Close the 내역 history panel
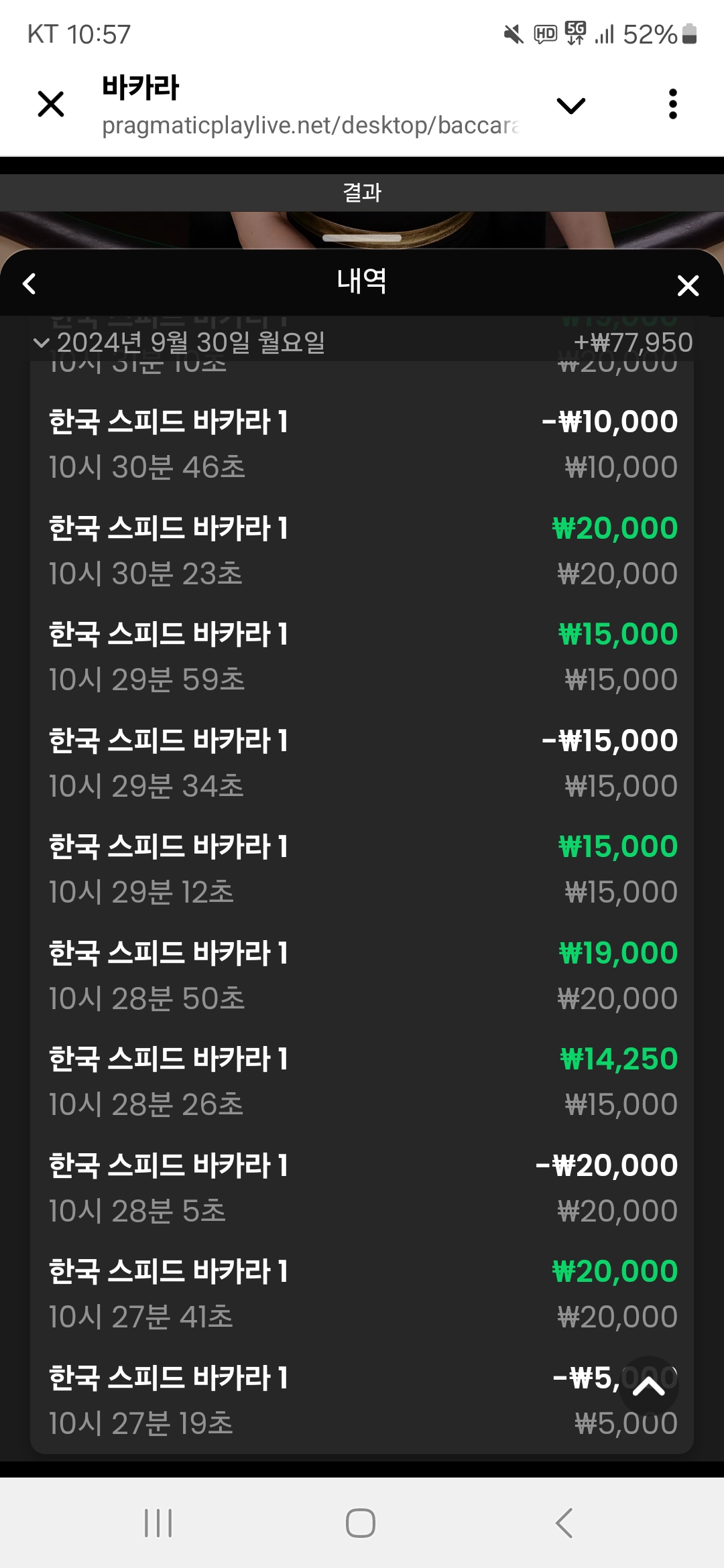The width and height of the screenshot is (724, 1568). [688, 285]
